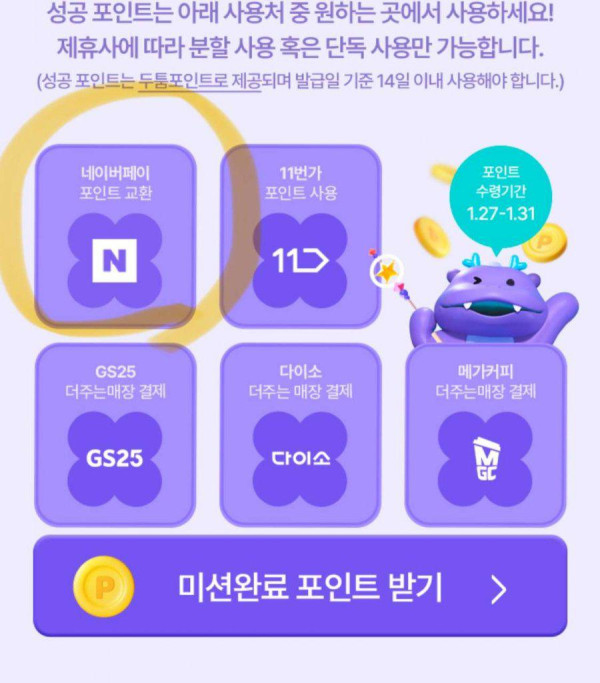Open the 네이버페이 포인트 교환 tile
Screen dimensions: 600x683
click(x=115, y=236)
